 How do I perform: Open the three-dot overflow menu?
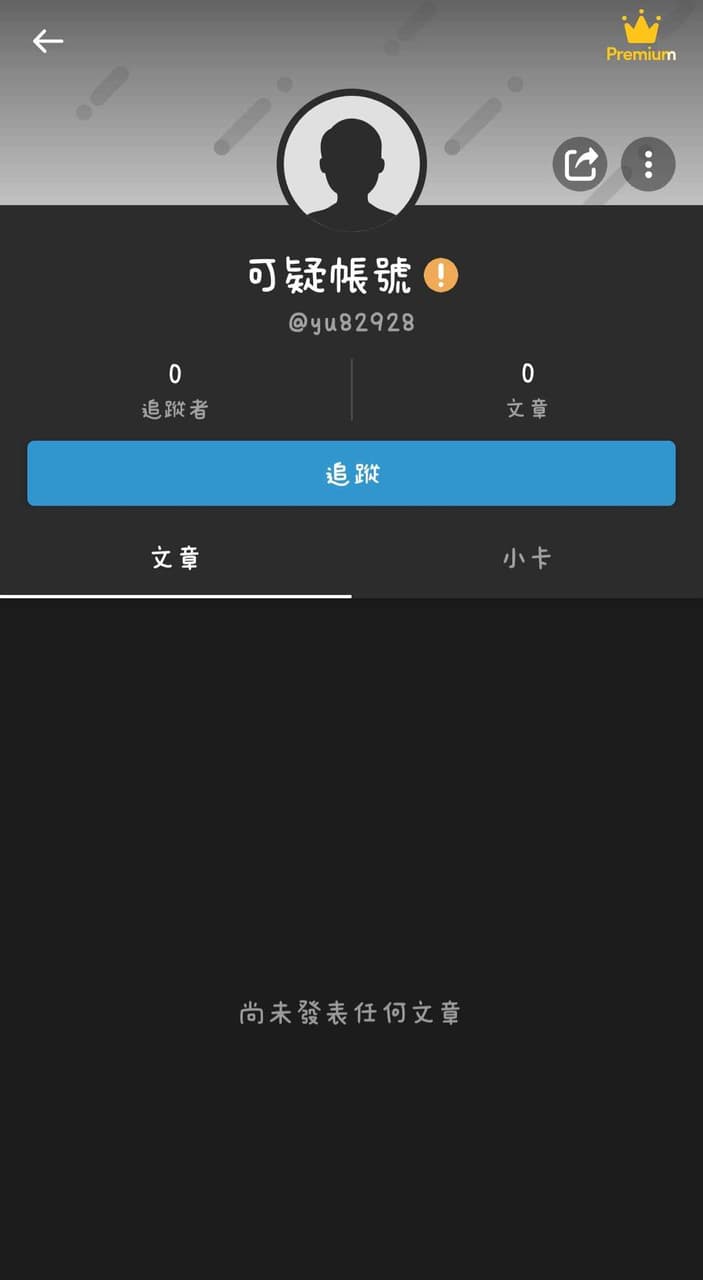click(x=648, y=163)
